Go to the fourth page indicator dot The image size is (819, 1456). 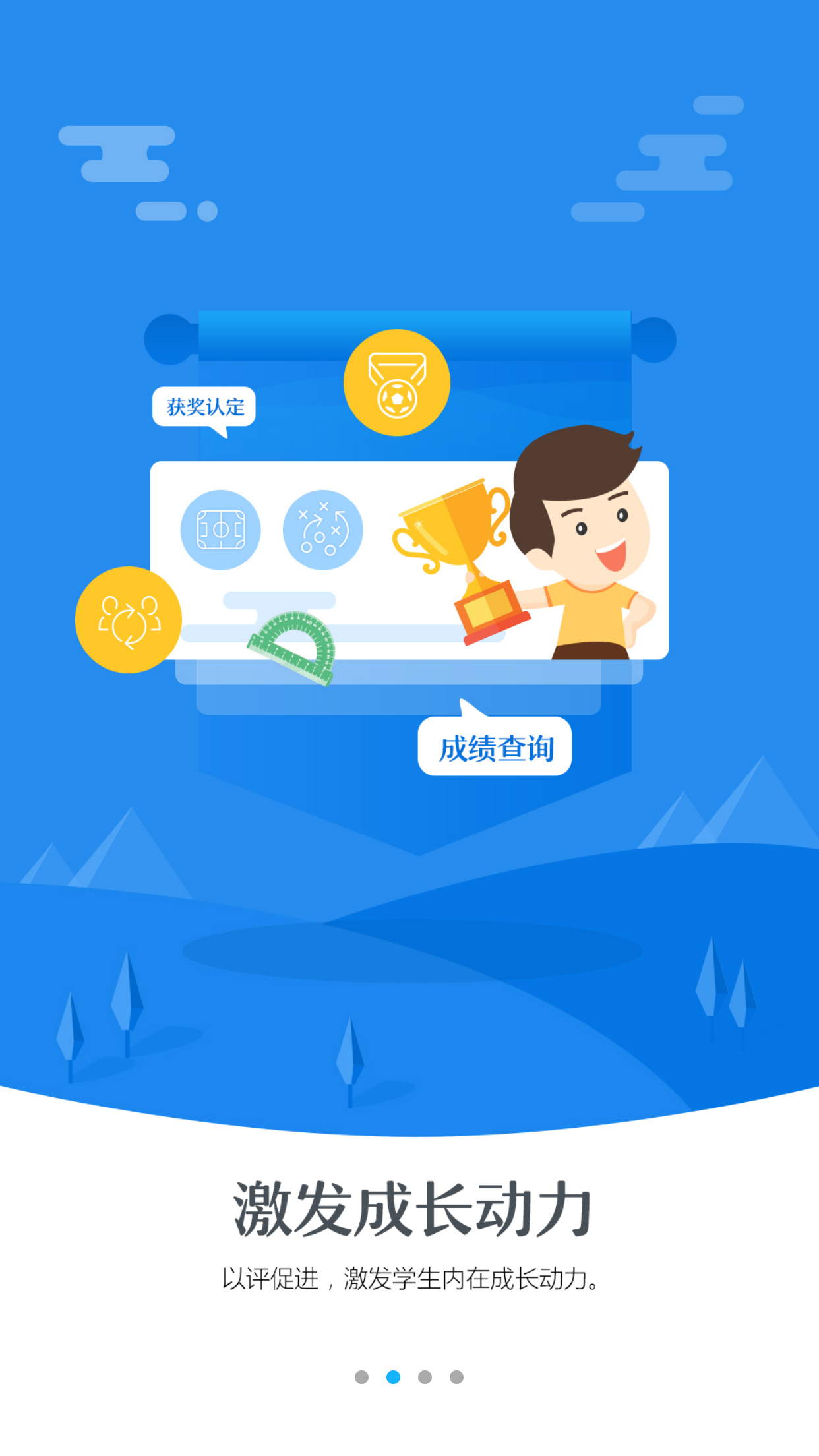(x=456, y=1377)
